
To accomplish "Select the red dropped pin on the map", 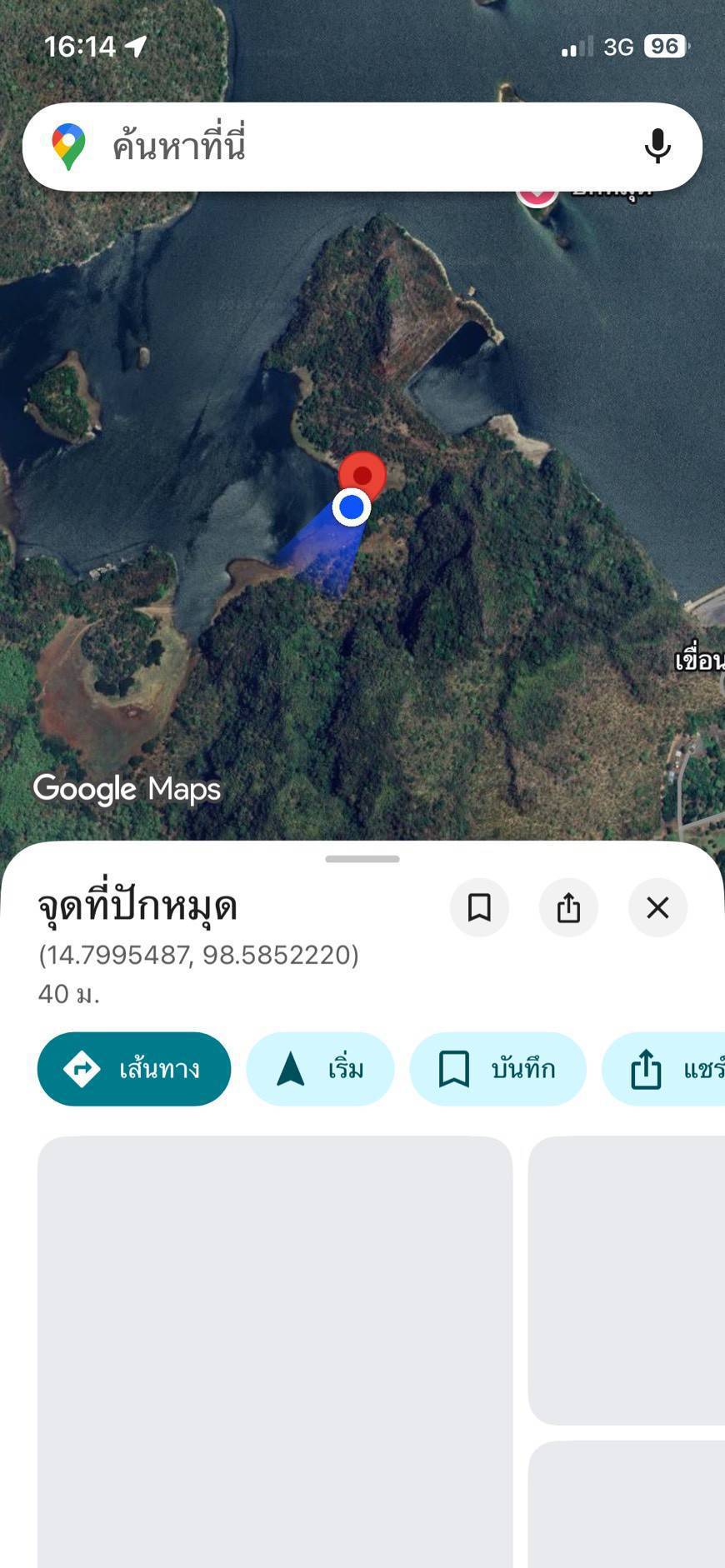I will (362, 474).
